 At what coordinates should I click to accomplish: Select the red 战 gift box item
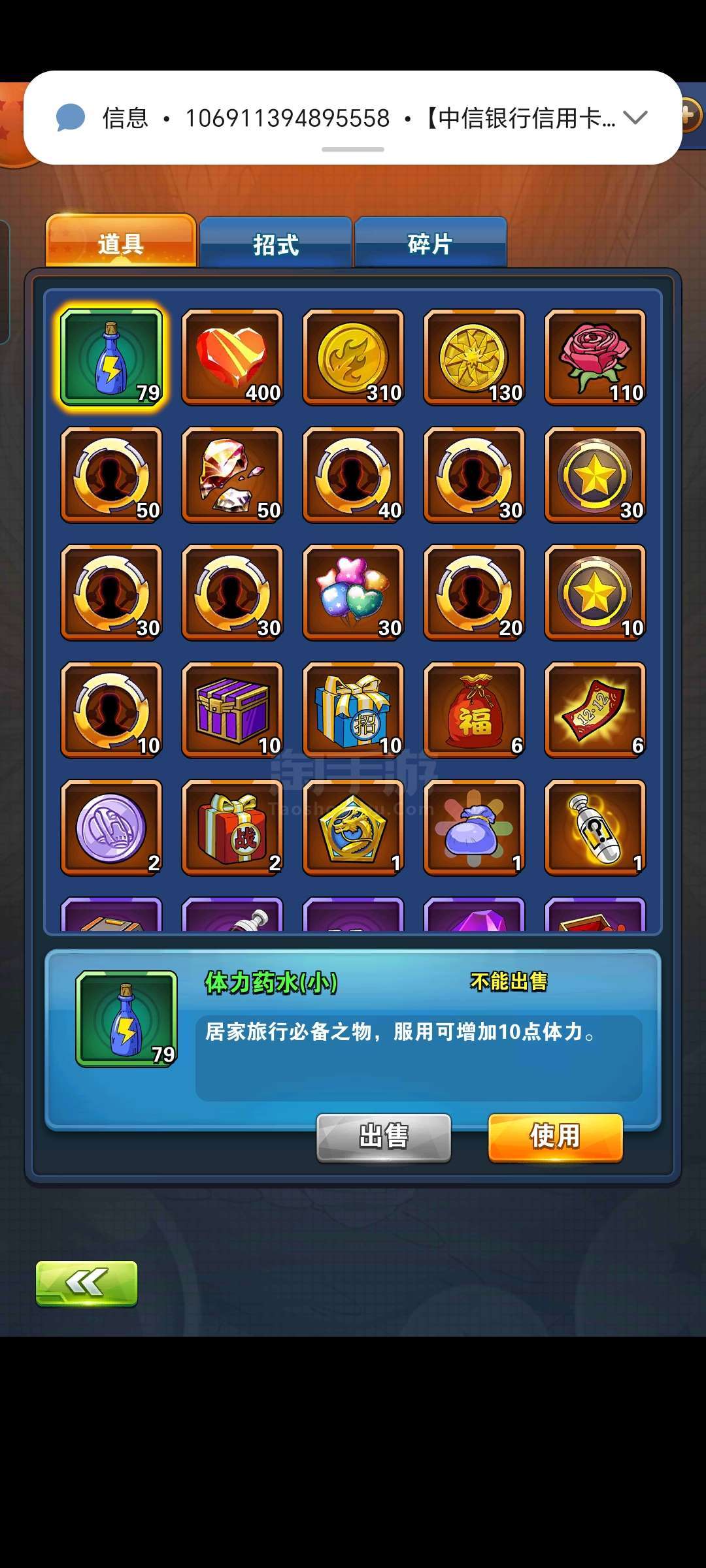click(x=233, y=828)
